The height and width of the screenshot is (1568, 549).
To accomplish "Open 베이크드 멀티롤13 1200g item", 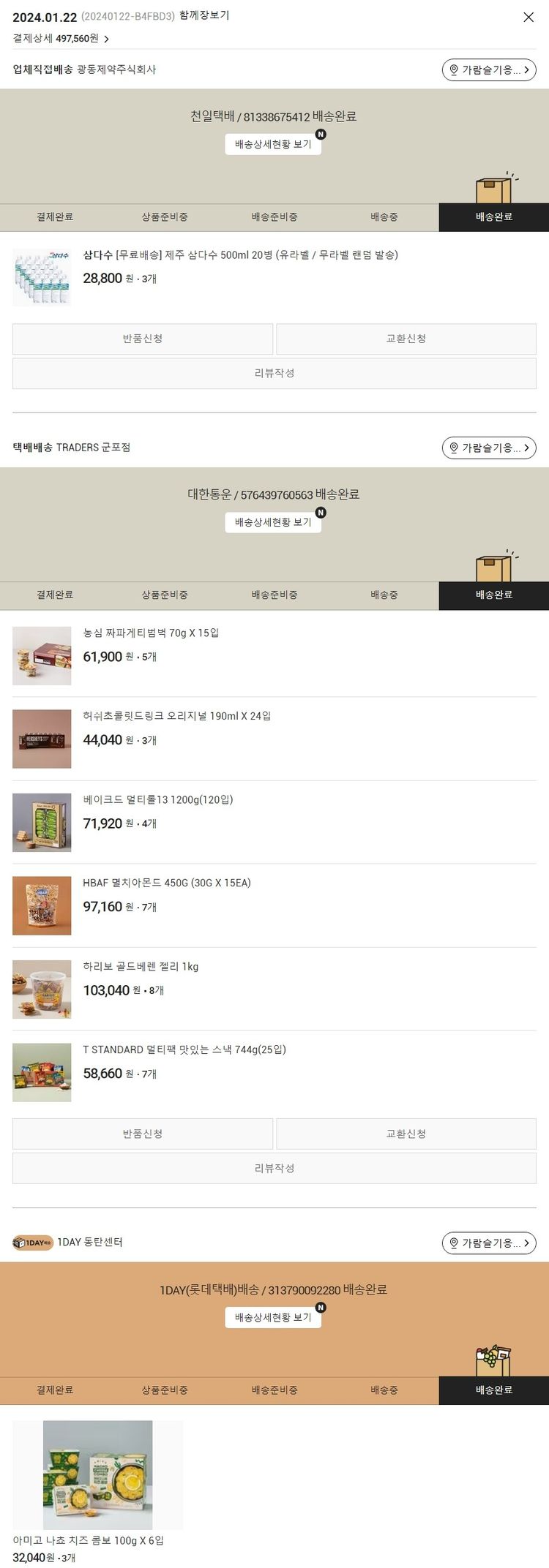I will [x=158, y=799].
